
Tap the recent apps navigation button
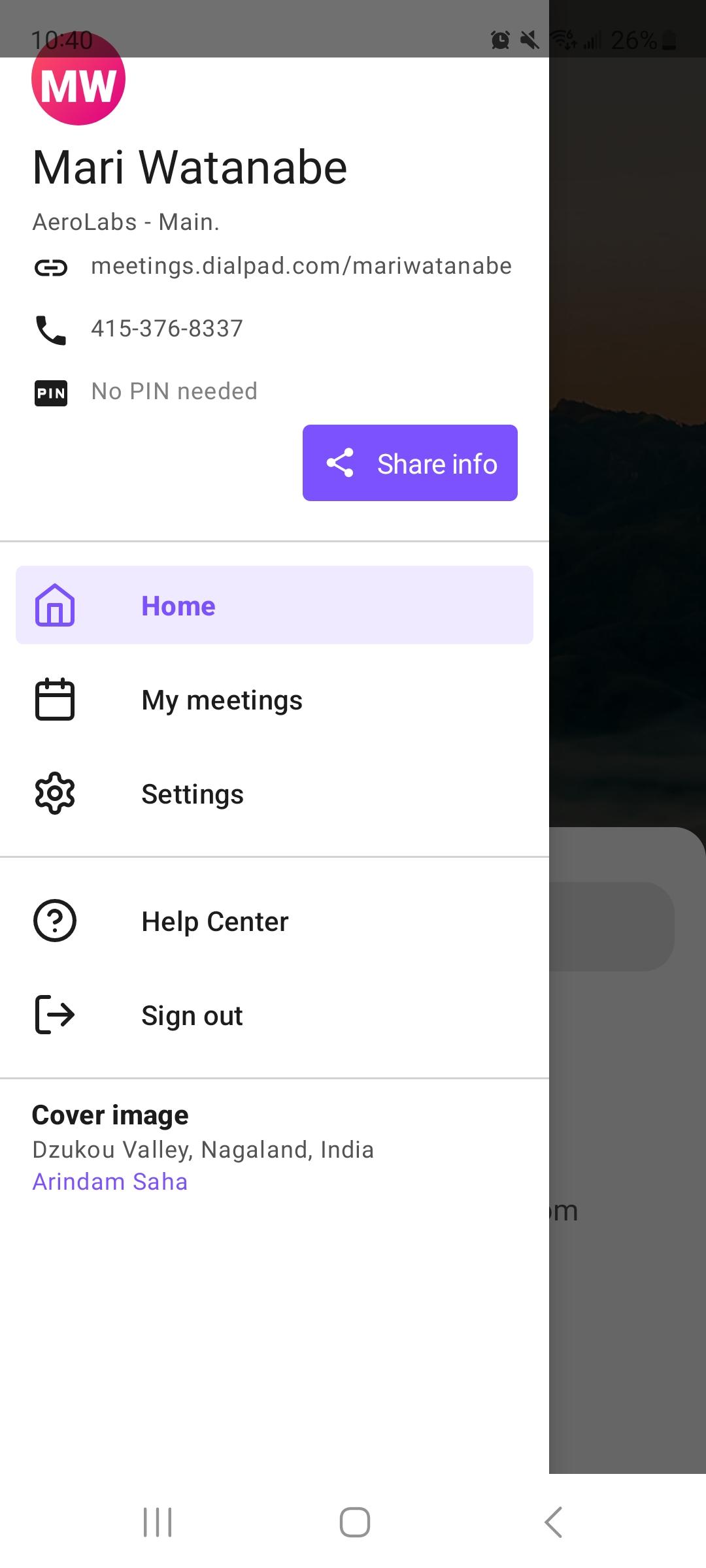[x=156, y=1522]
